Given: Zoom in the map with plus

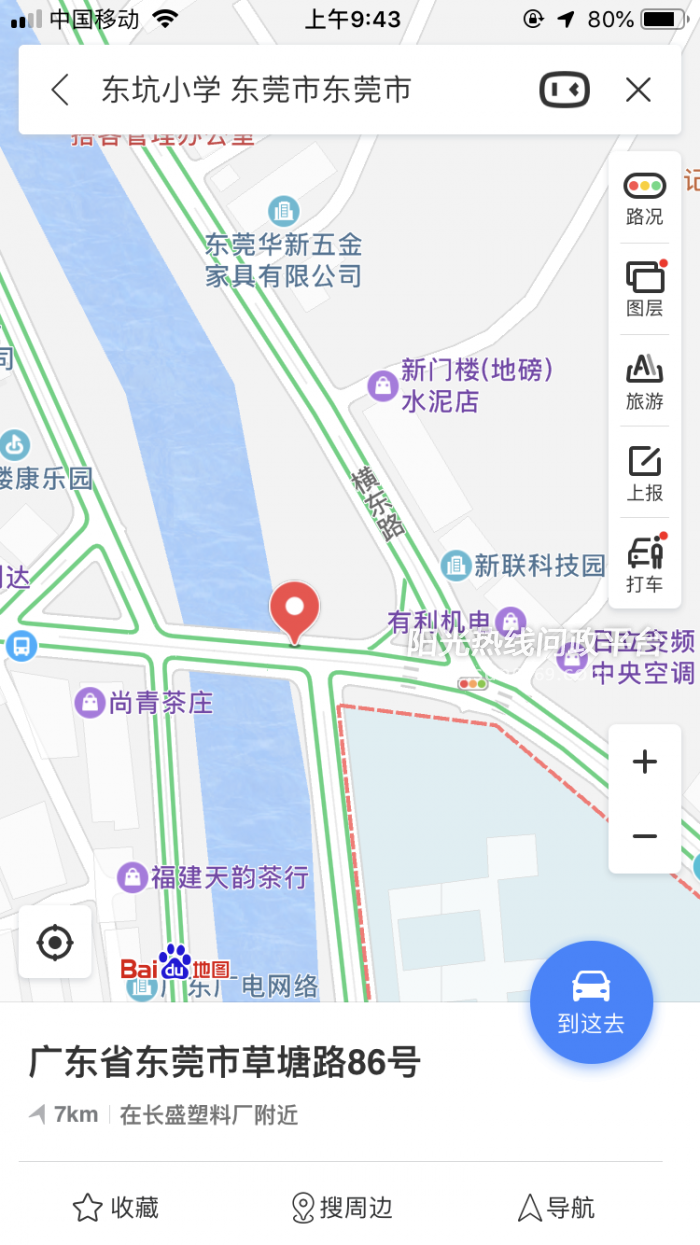Looking at the screenshot, I should pos(645,762).
